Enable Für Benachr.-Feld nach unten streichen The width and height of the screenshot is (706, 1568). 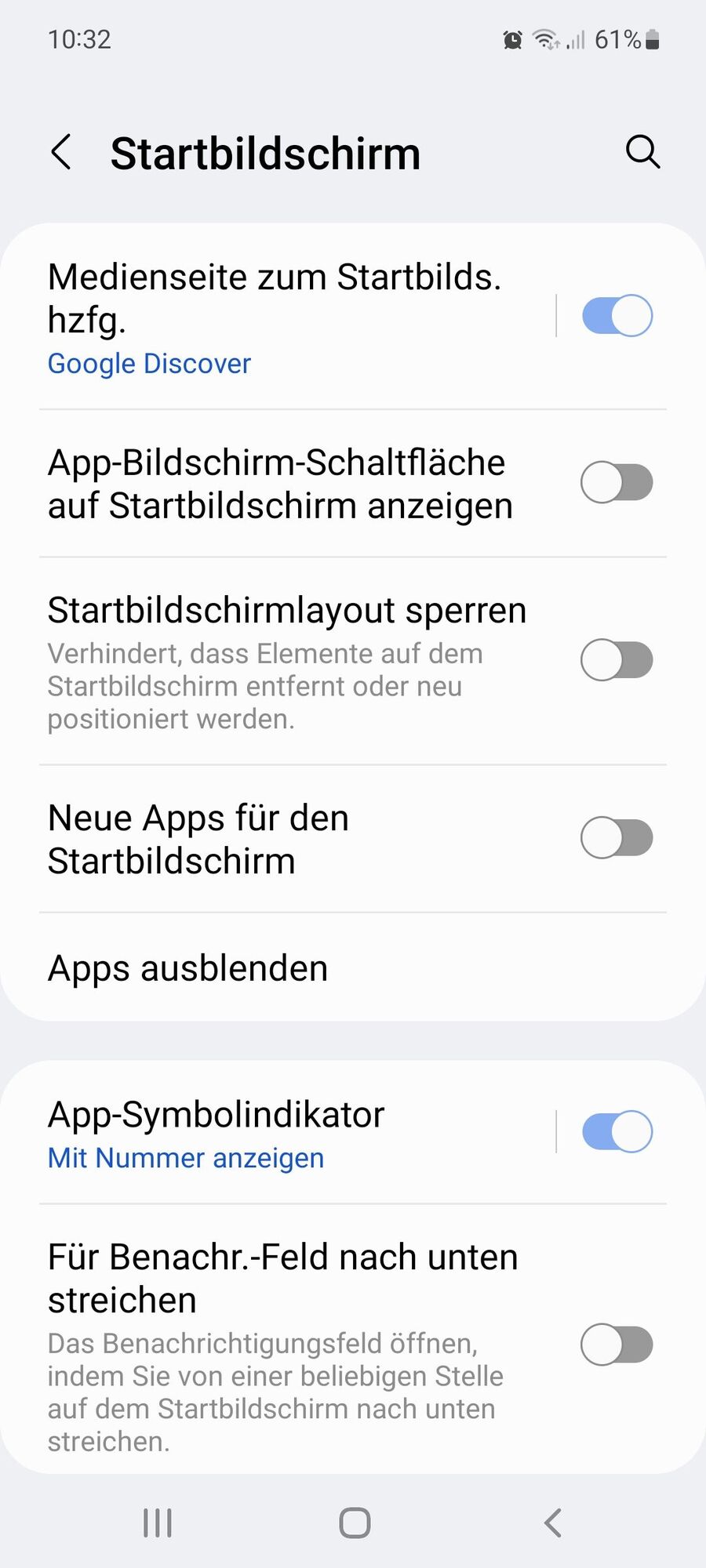click(x=617, y=1345)
